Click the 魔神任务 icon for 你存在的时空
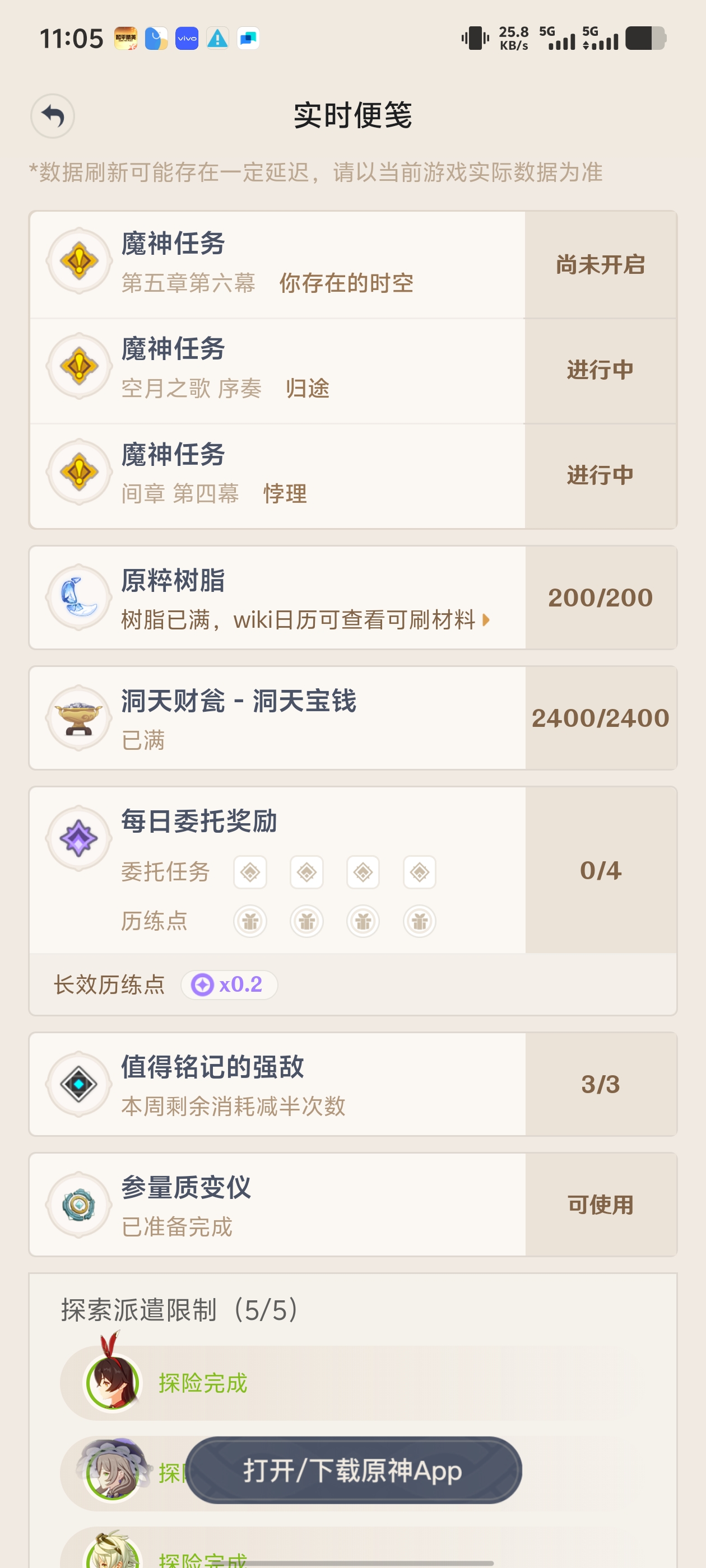Viewport: 706px width, 1568px height. pyautogui.click(x=78, y=262)
